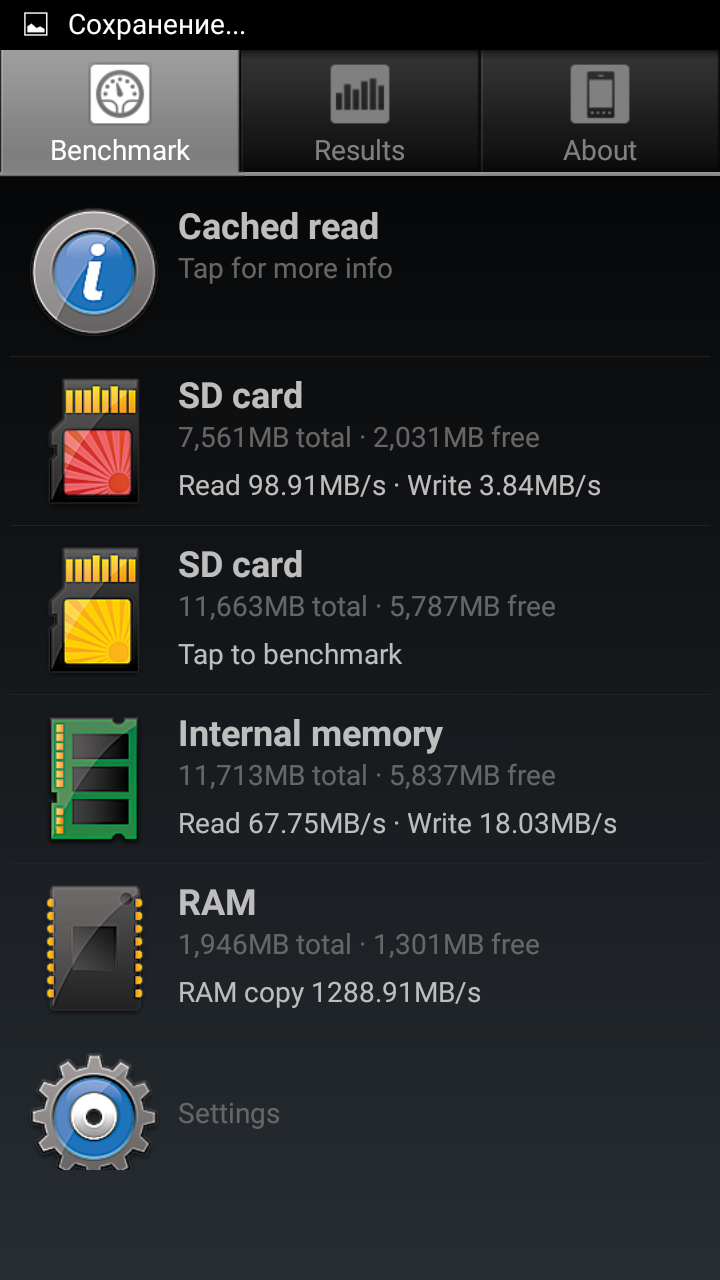
Task: Run the Internal memory benchmark
Action: 360,779
